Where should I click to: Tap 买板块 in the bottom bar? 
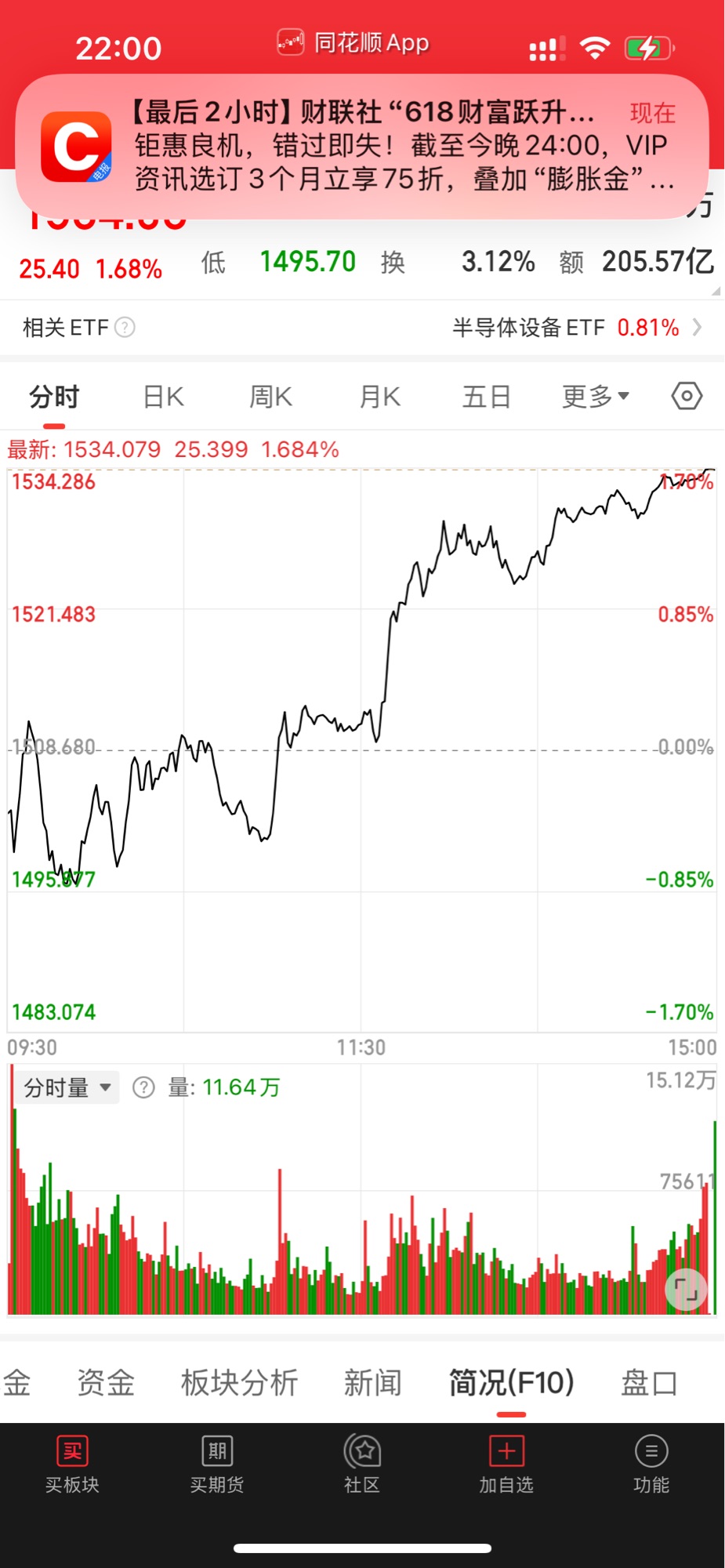72,1464
